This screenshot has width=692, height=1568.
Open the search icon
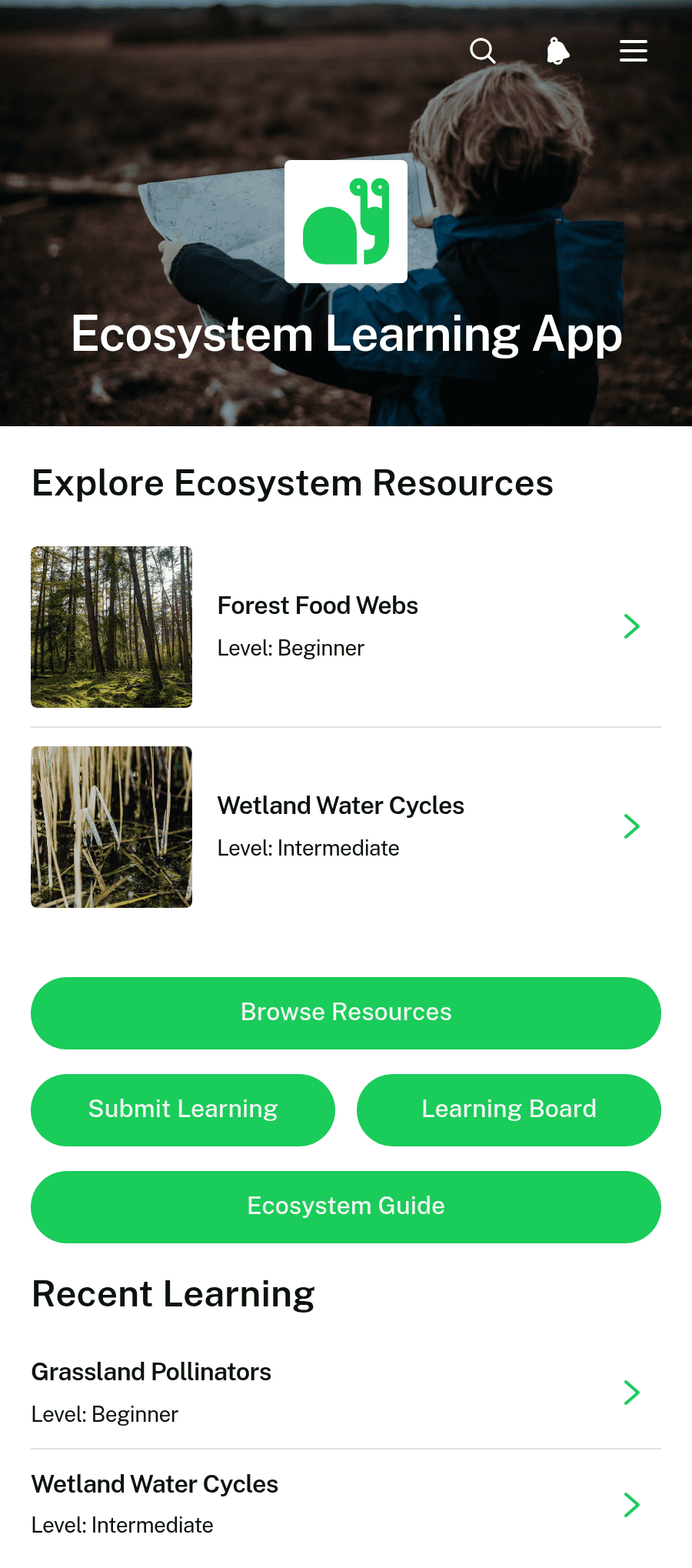tap(483, 52)
